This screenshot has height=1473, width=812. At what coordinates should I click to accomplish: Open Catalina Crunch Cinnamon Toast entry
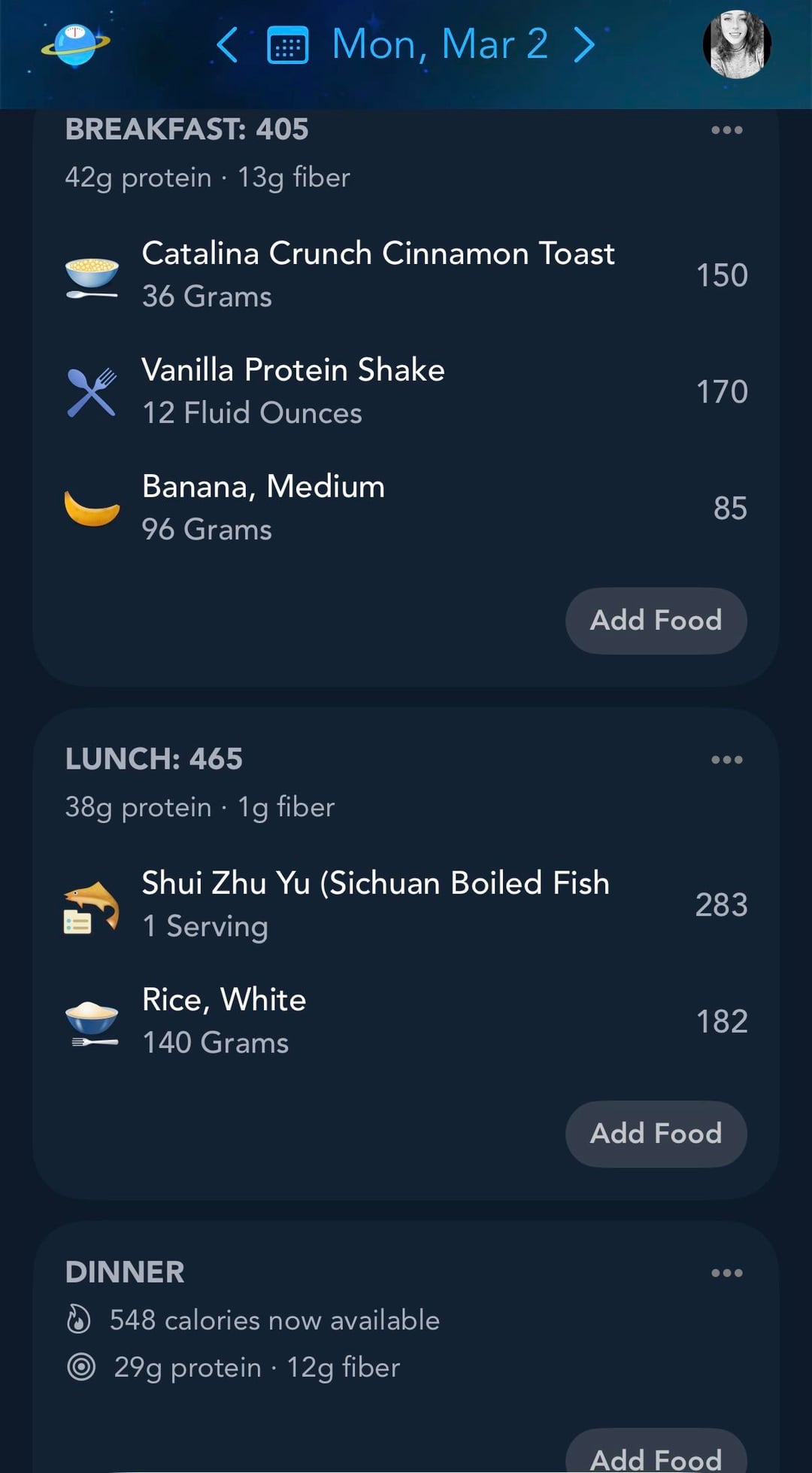pyautogui.click(x=406, y=275)
